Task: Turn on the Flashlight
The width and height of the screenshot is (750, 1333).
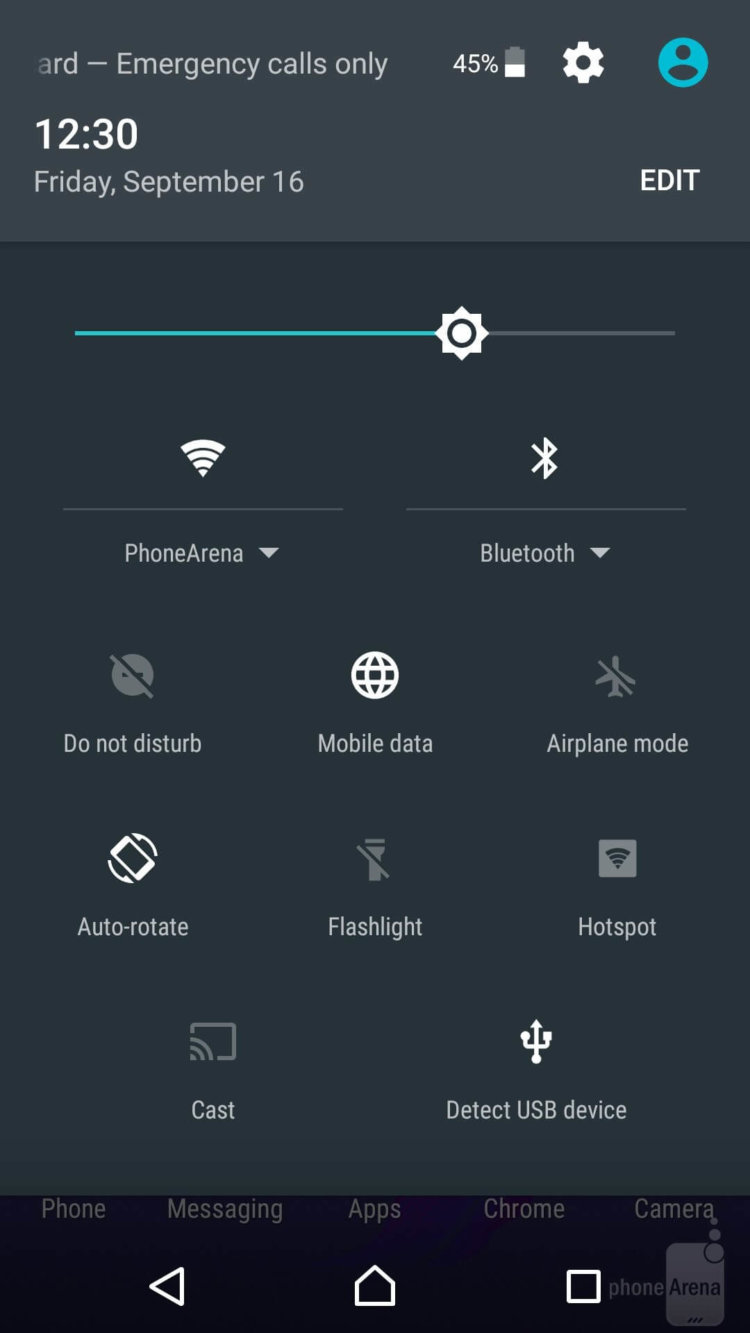Action: (375, 860)
